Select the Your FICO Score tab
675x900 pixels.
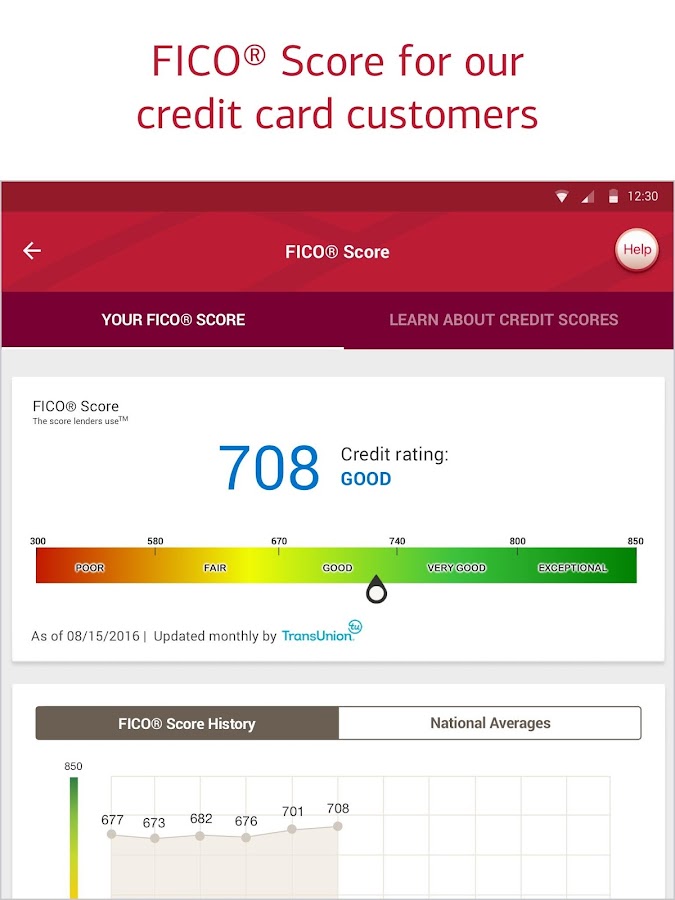(x=173, y=320)
